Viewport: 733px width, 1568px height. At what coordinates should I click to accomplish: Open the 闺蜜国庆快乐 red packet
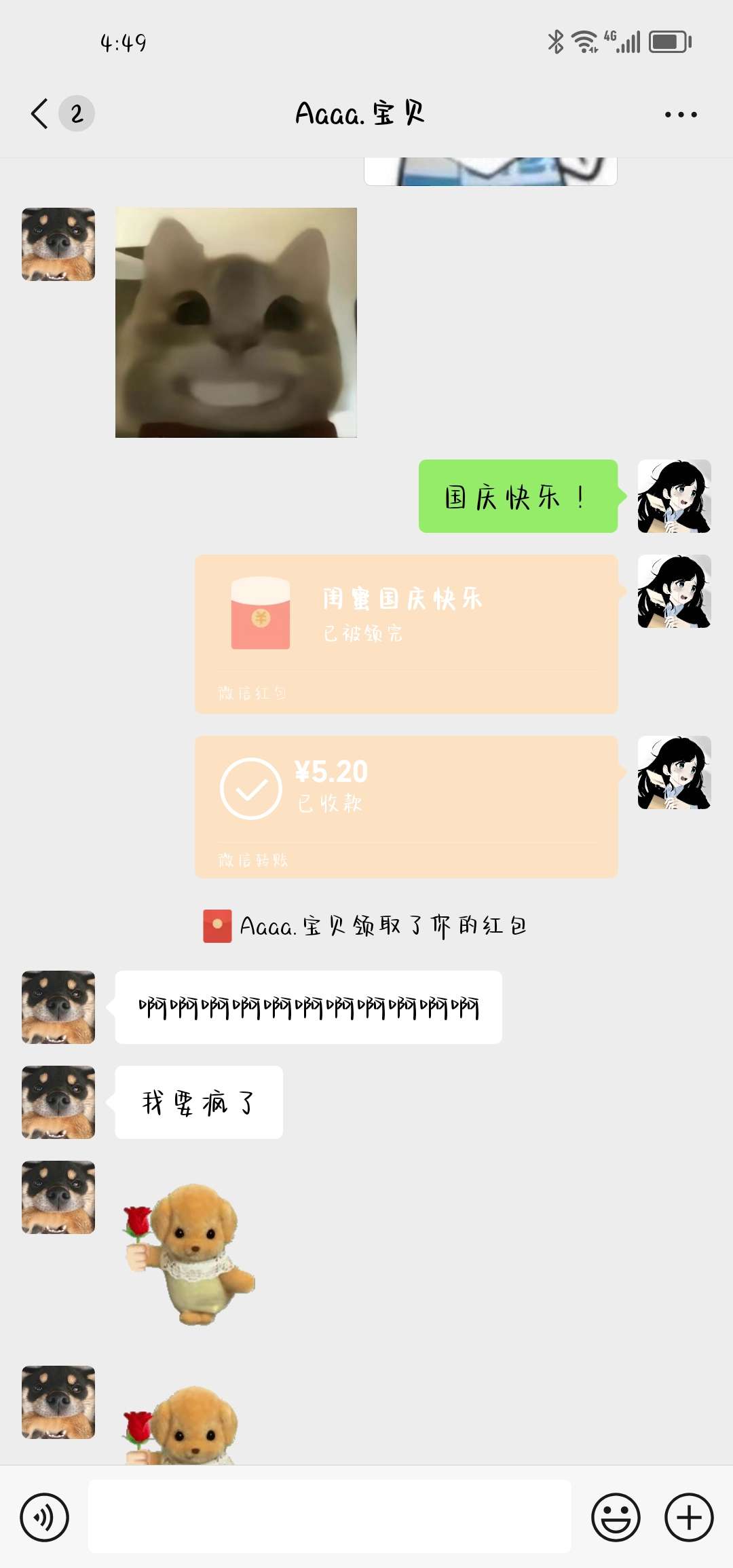[x=406, y=633]
